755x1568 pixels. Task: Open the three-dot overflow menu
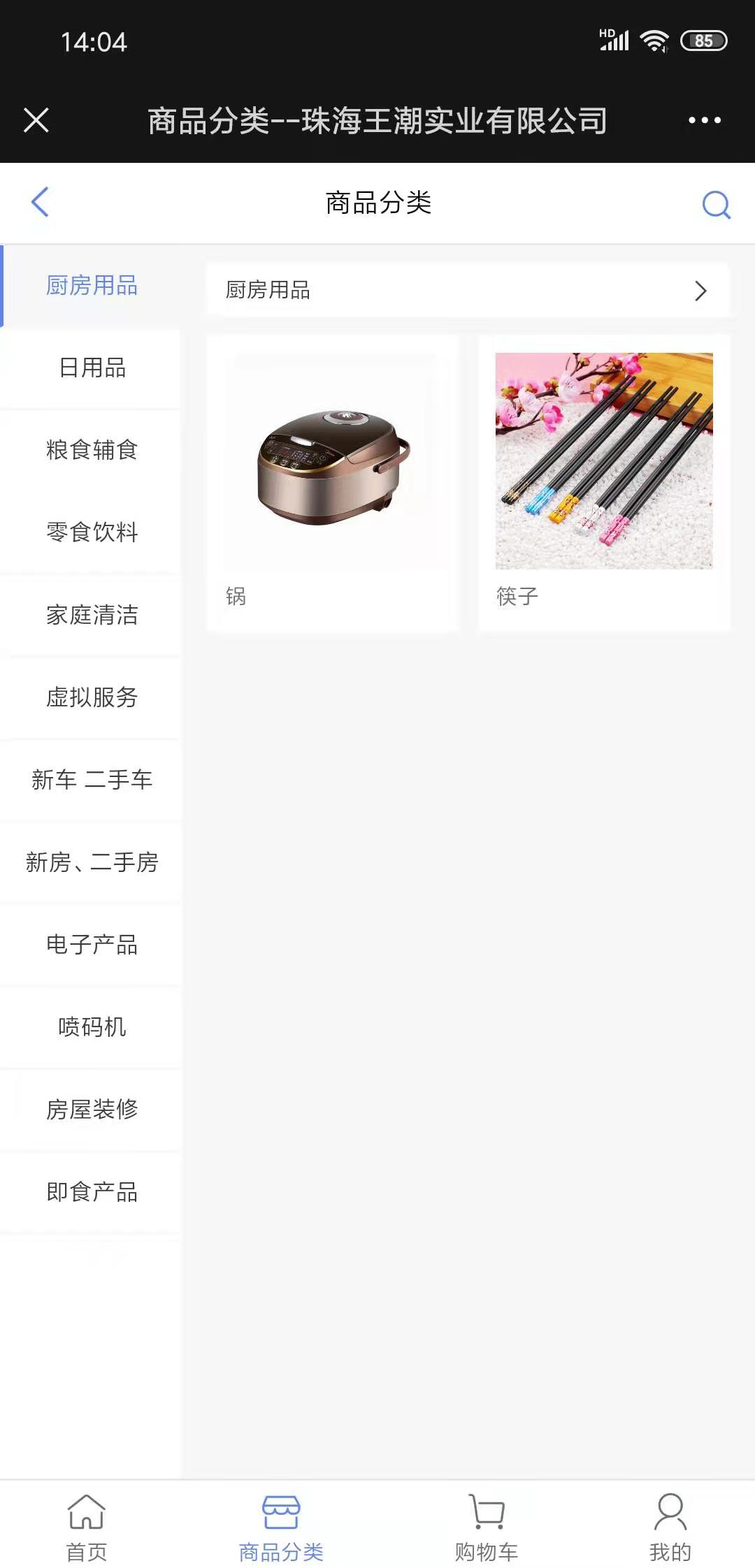(x=704, y=120)
